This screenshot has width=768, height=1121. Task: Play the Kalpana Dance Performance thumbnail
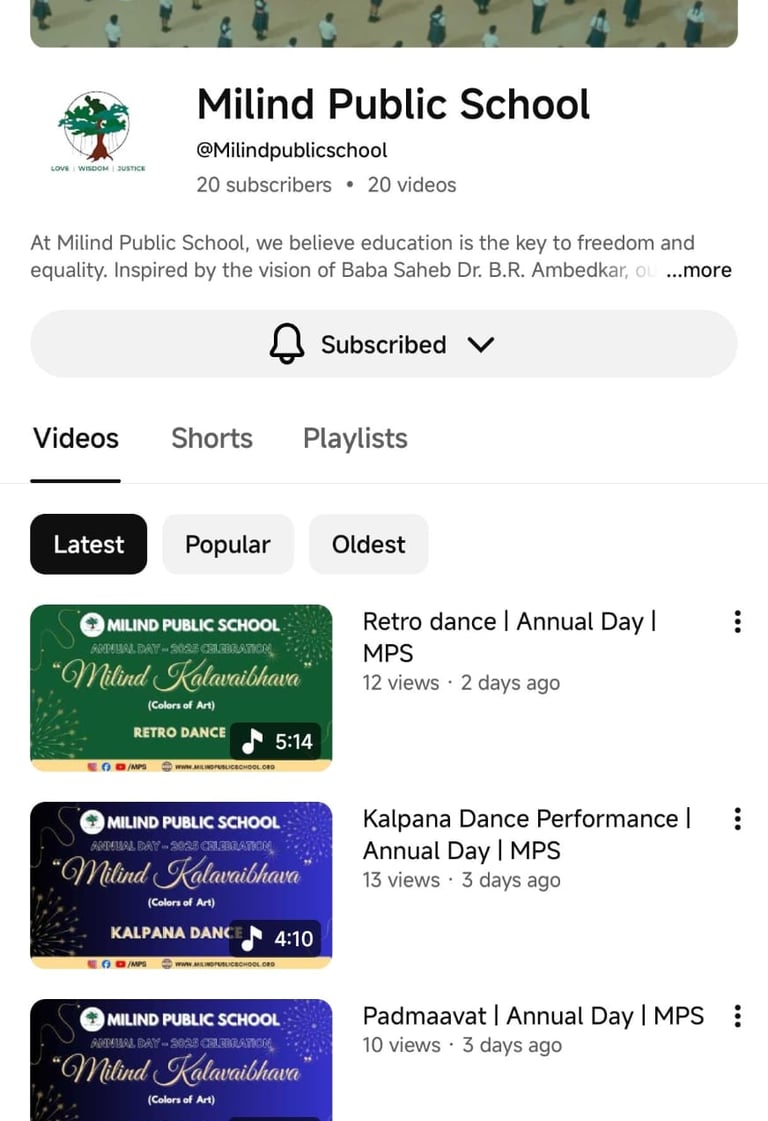(x=181, y=885)
